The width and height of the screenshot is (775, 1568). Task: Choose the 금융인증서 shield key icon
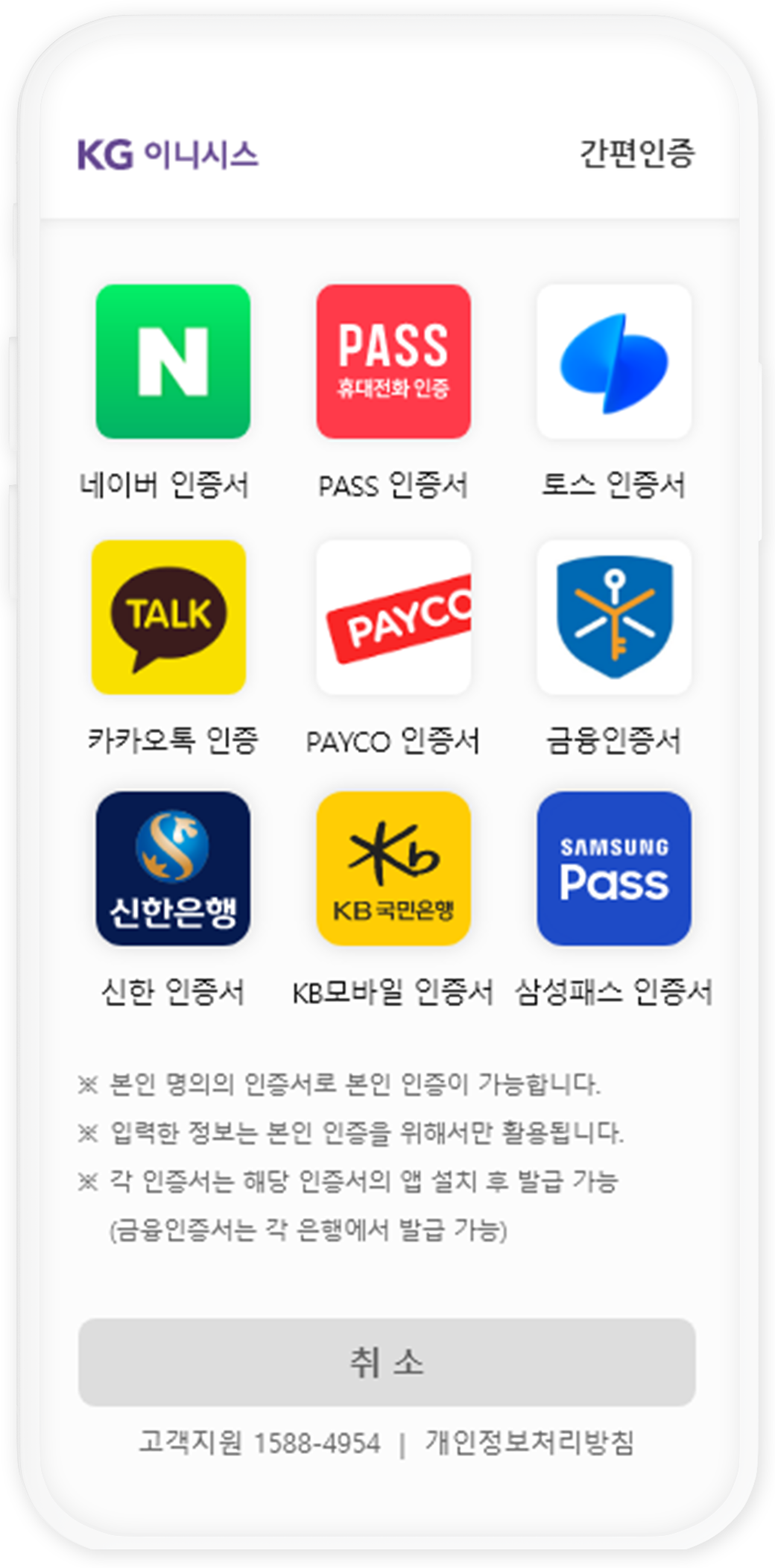(x=613, y=620)
